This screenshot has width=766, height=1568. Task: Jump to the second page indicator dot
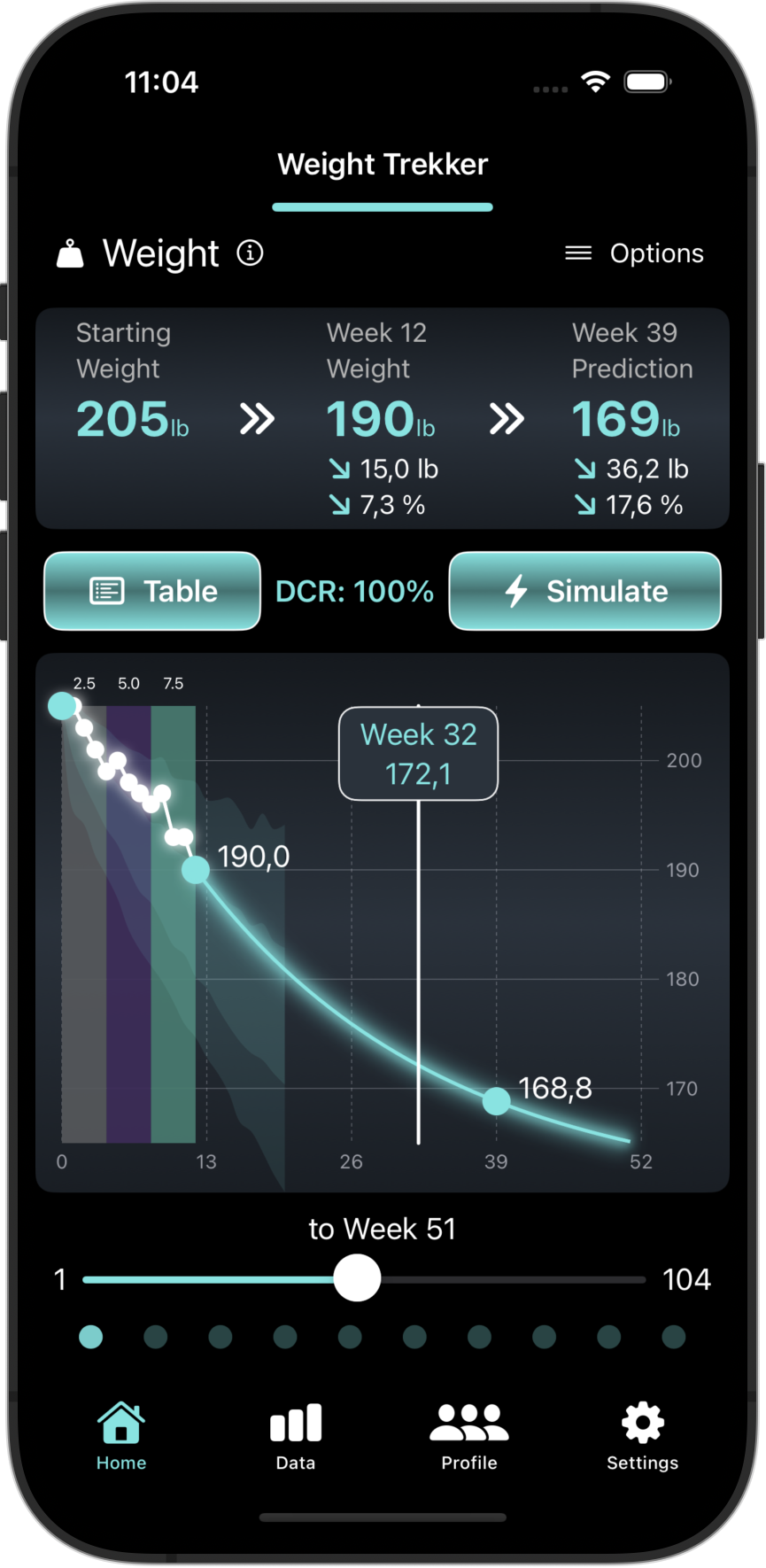tap(156, 1337)
